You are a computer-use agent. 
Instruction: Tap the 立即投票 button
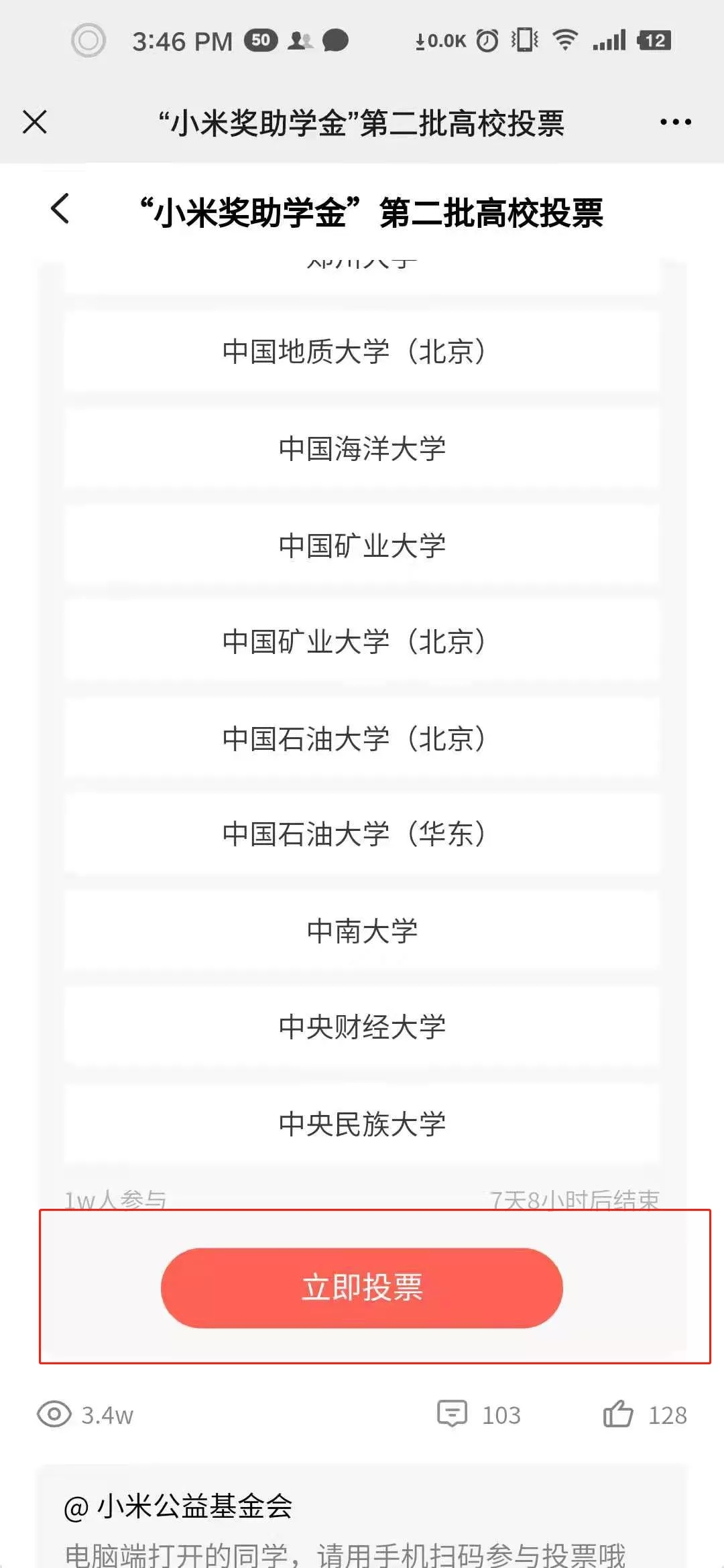point(362,1288)
